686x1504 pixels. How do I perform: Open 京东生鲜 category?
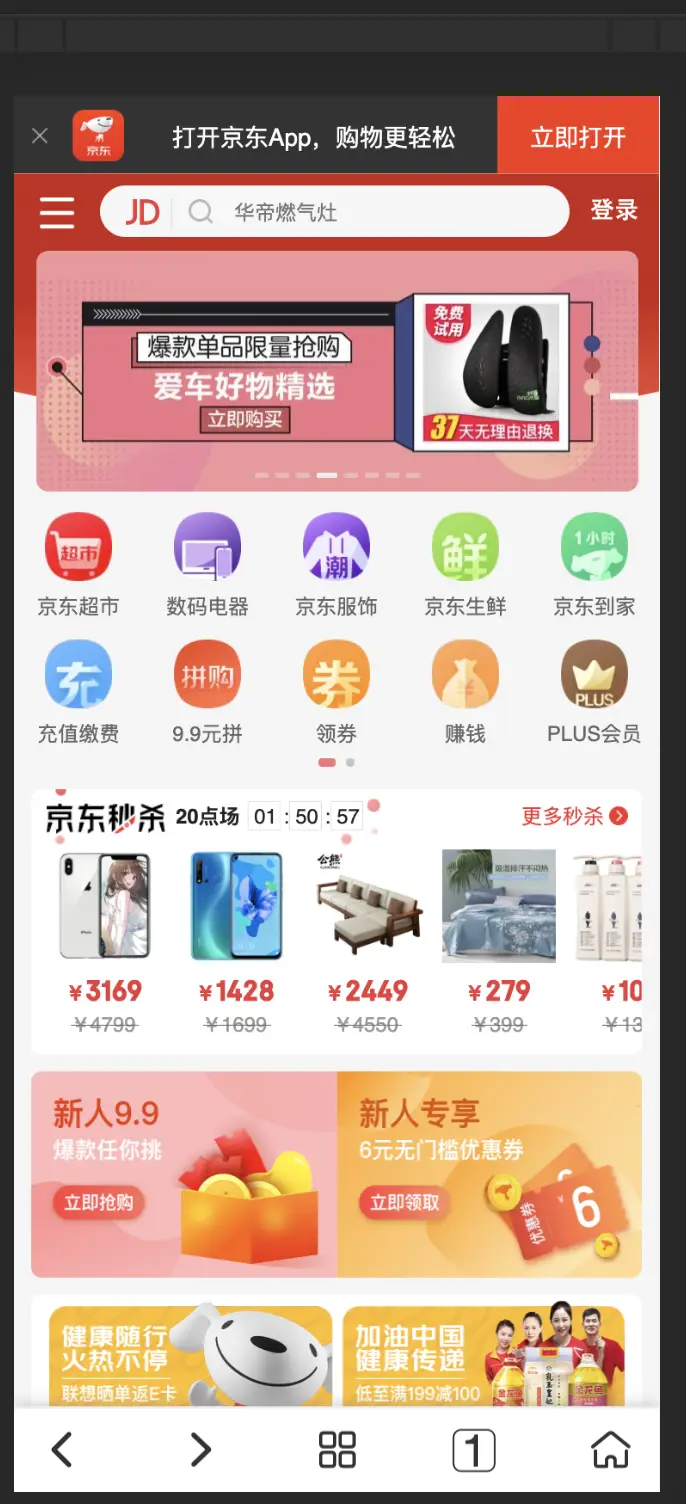click(465, 563)
